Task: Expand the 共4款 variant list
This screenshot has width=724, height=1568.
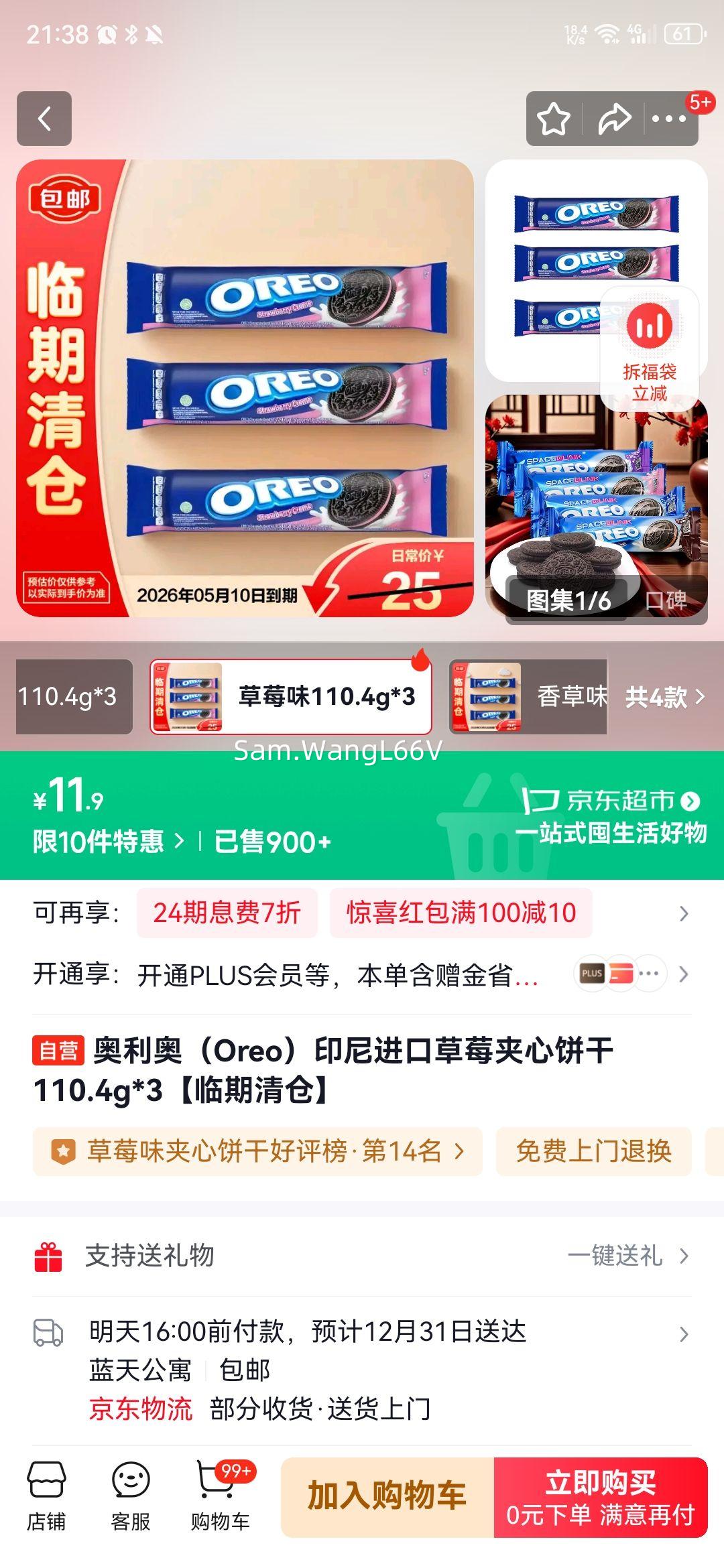Action: click(x=664, y=697)
